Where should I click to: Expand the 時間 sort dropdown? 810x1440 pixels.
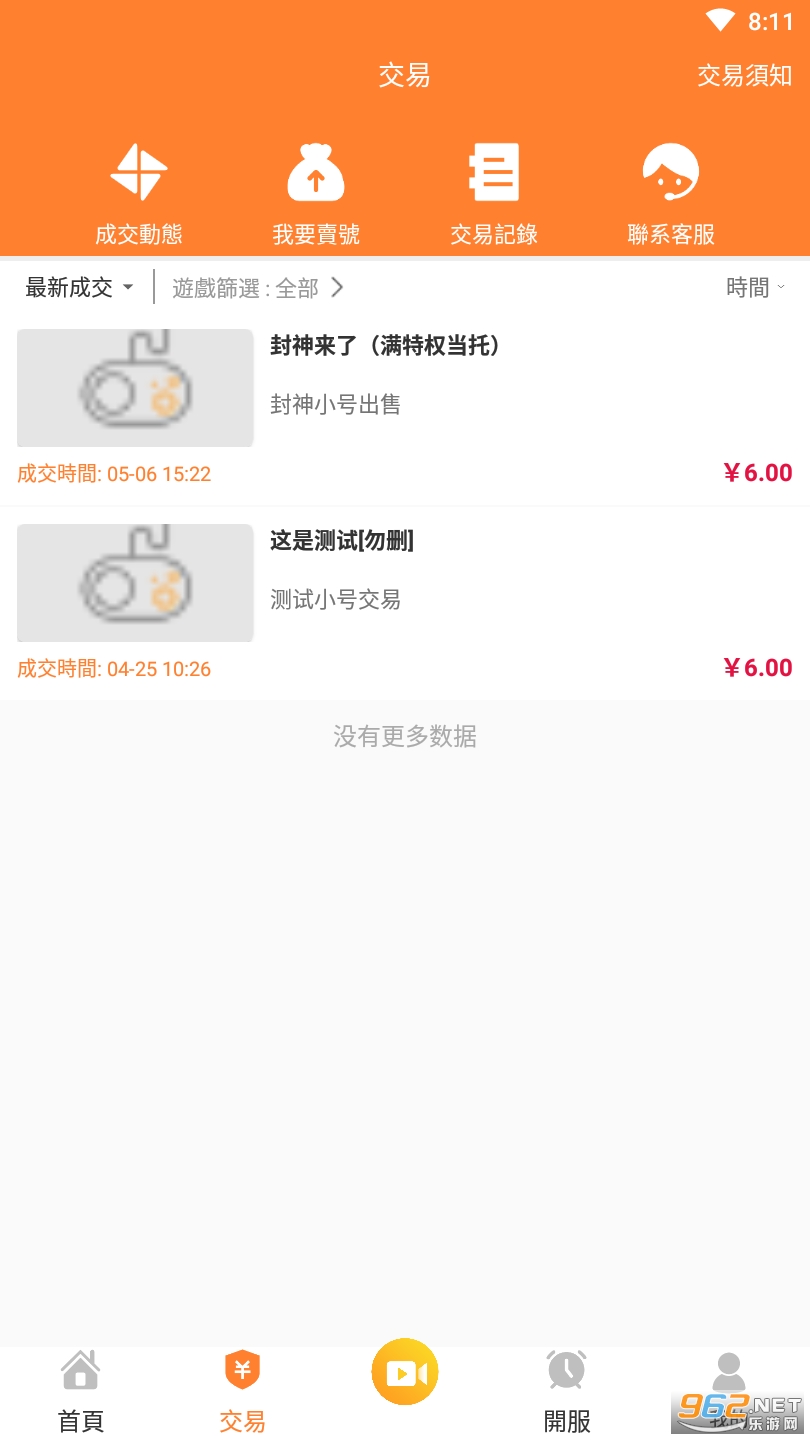click(755, 288)
